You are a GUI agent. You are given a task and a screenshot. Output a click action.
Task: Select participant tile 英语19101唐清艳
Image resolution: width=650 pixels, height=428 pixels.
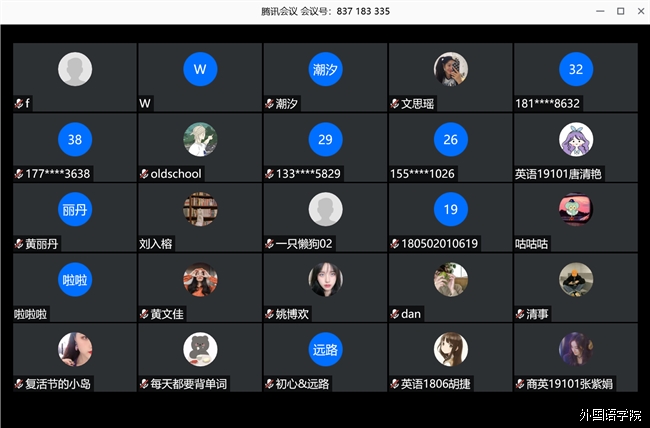point(575,146)
